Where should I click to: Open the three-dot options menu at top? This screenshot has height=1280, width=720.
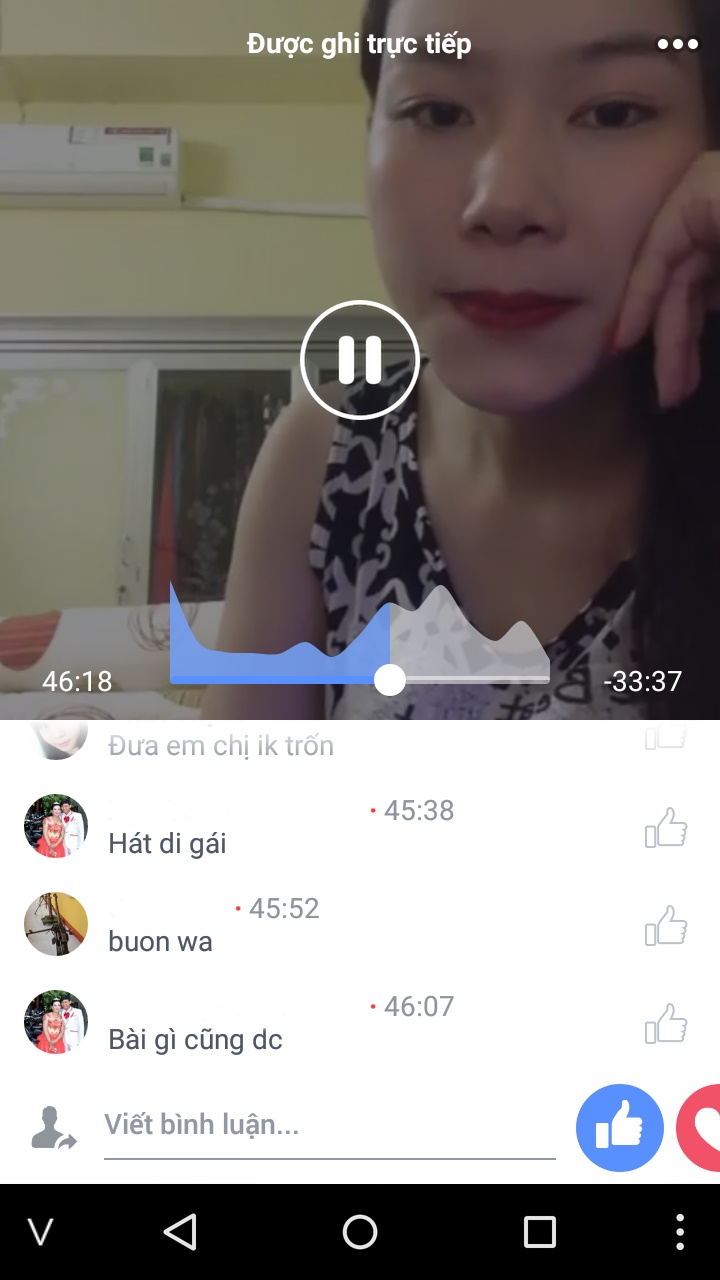[678, 44]
